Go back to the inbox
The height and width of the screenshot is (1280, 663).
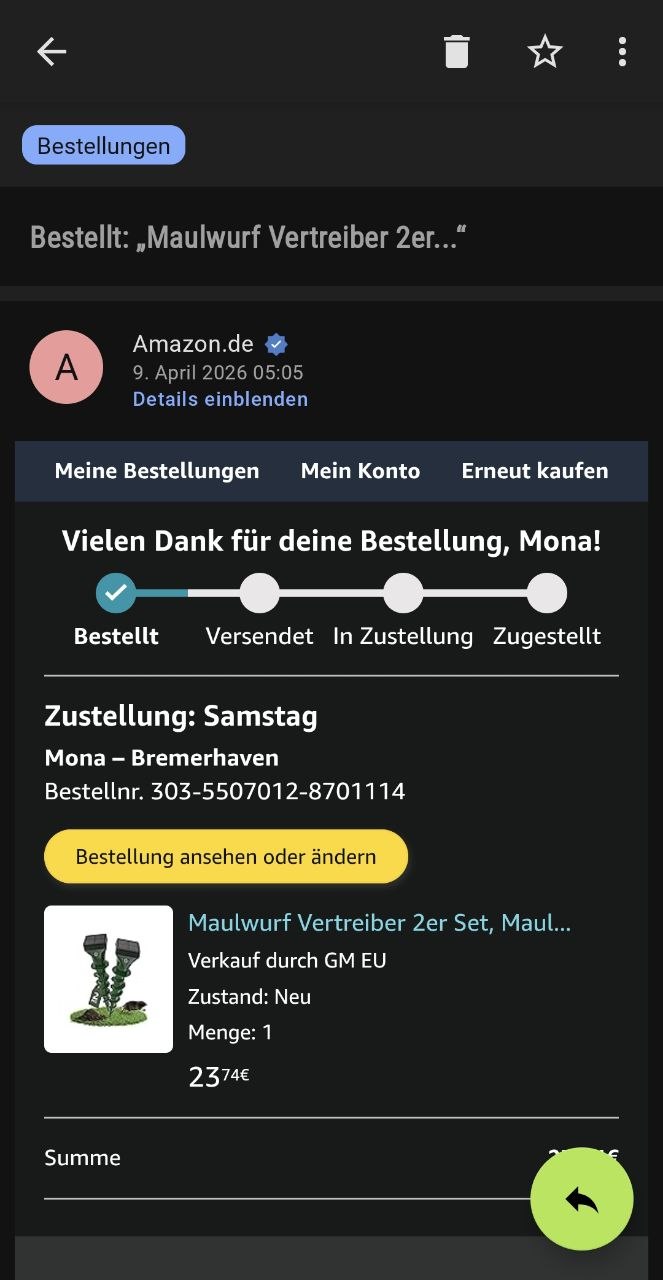click(x=51, y=52)
